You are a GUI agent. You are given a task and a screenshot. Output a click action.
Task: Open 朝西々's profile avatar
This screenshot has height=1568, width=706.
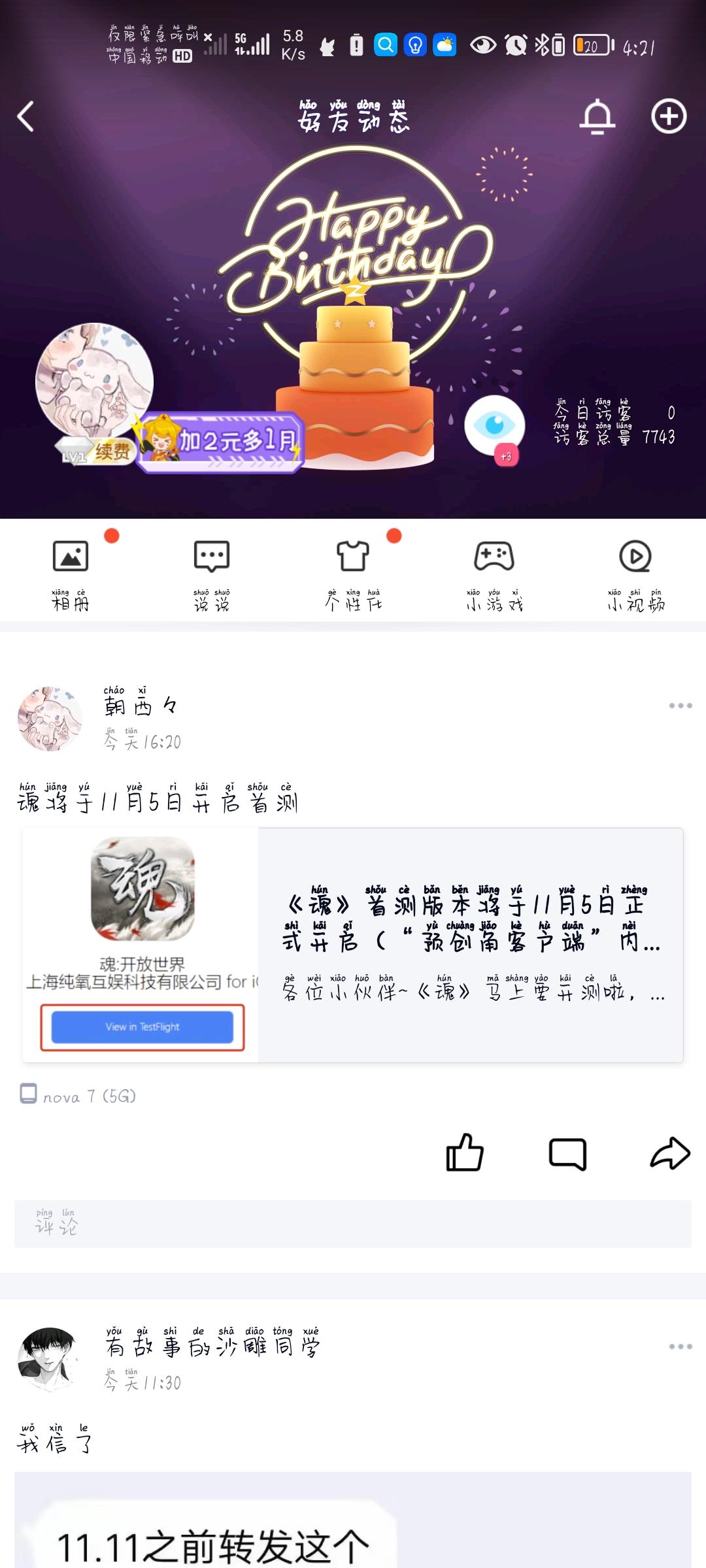(x=50, y=715)
